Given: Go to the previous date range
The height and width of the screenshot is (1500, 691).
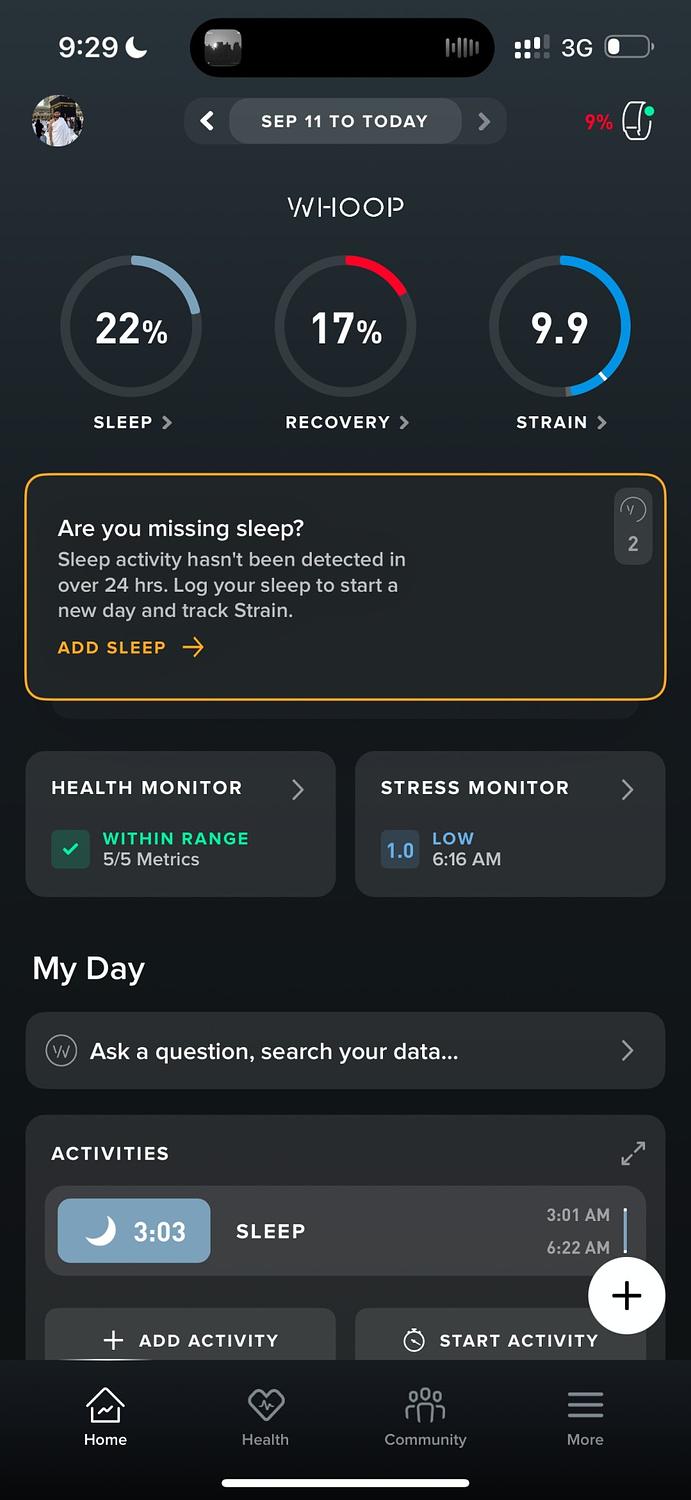Looking at the screenshot, I should tap(207, 121).
